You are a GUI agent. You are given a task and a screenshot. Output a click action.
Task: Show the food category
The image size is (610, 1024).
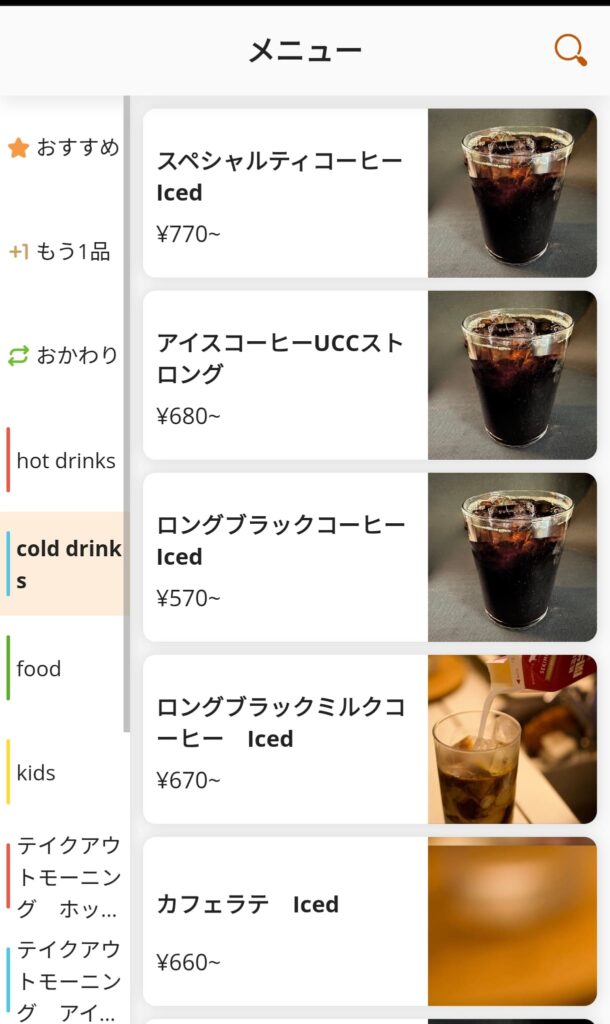(40, 669)
